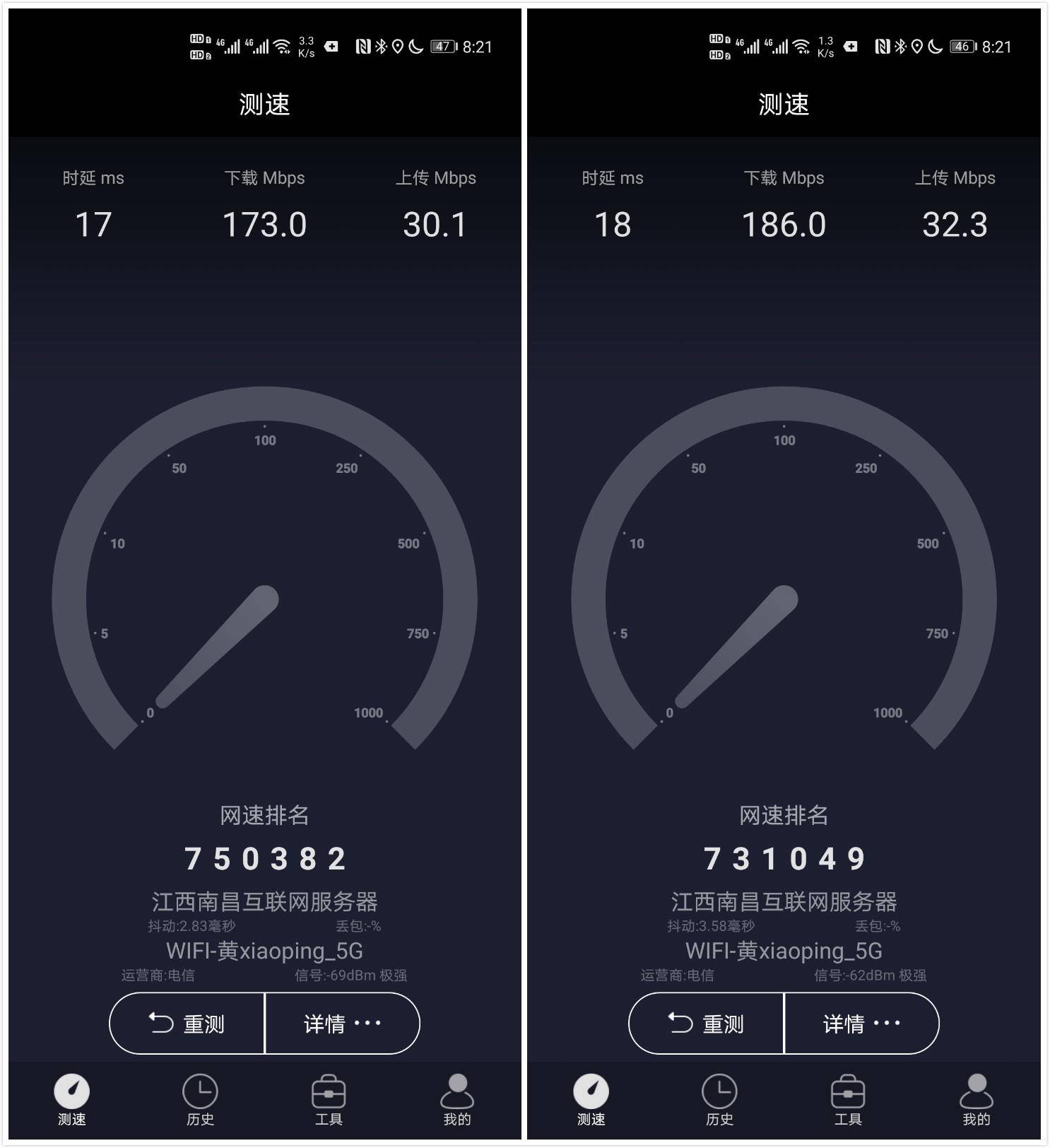Click the NFC icon in the status bar
This screenshot has height=1148, width=1050.
(362, 45)
